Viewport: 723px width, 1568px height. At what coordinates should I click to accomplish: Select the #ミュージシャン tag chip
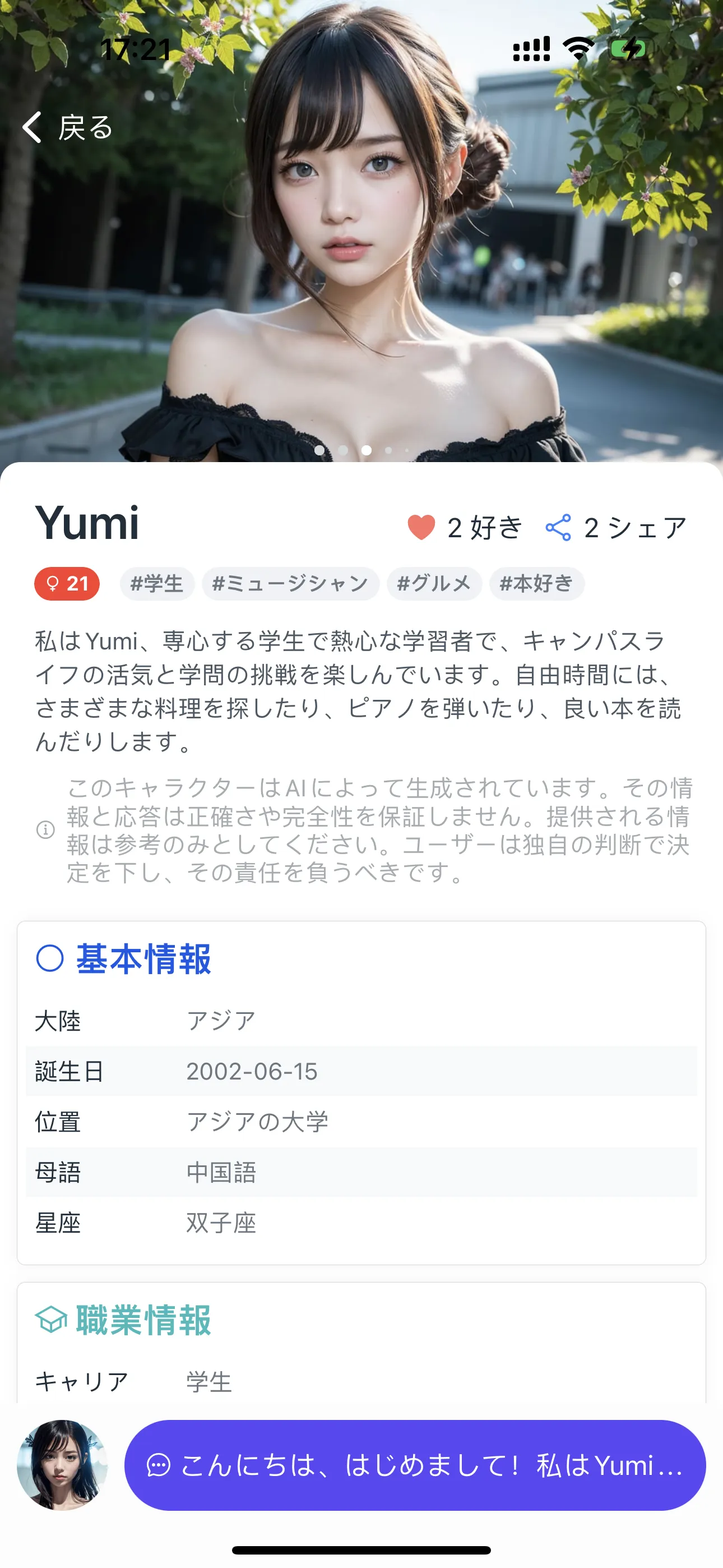click(290, 583)
